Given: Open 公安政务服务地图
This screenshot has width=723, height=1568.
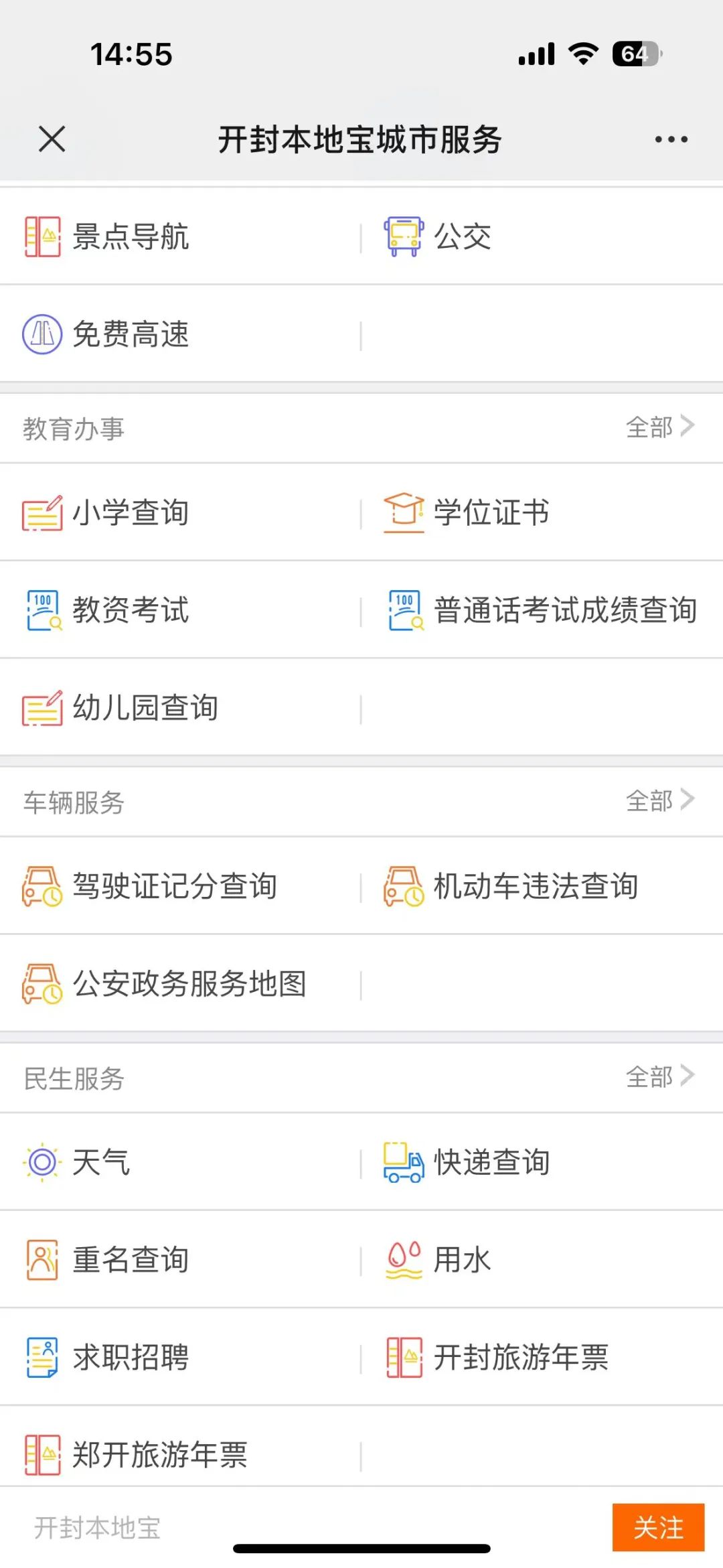Looking at the screenshot, I should [181, 984].
